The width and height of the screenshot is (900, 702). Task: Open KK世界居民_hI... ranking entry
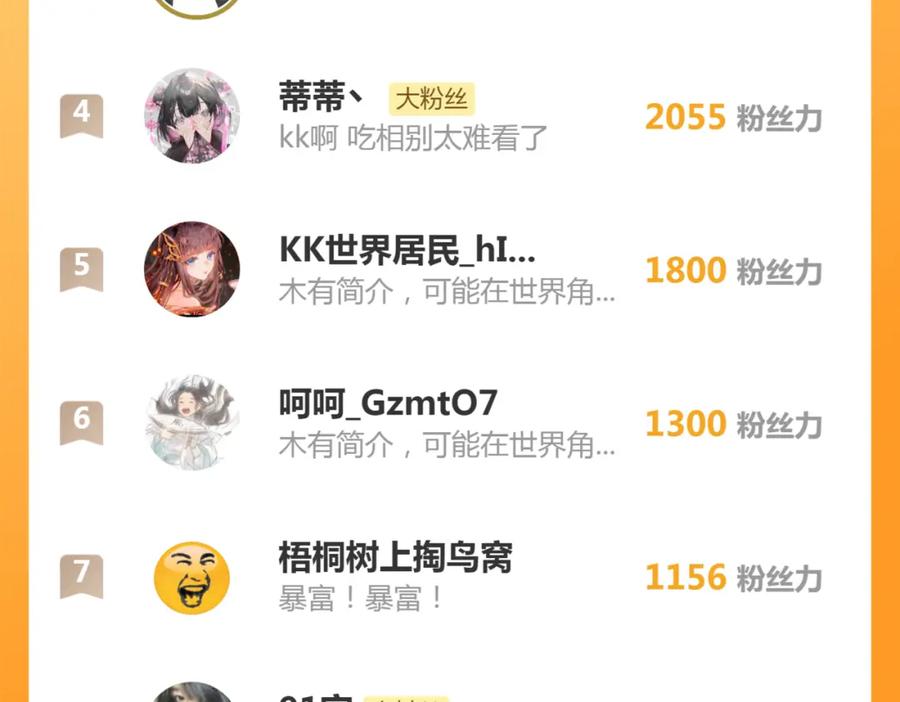(449, 269)
